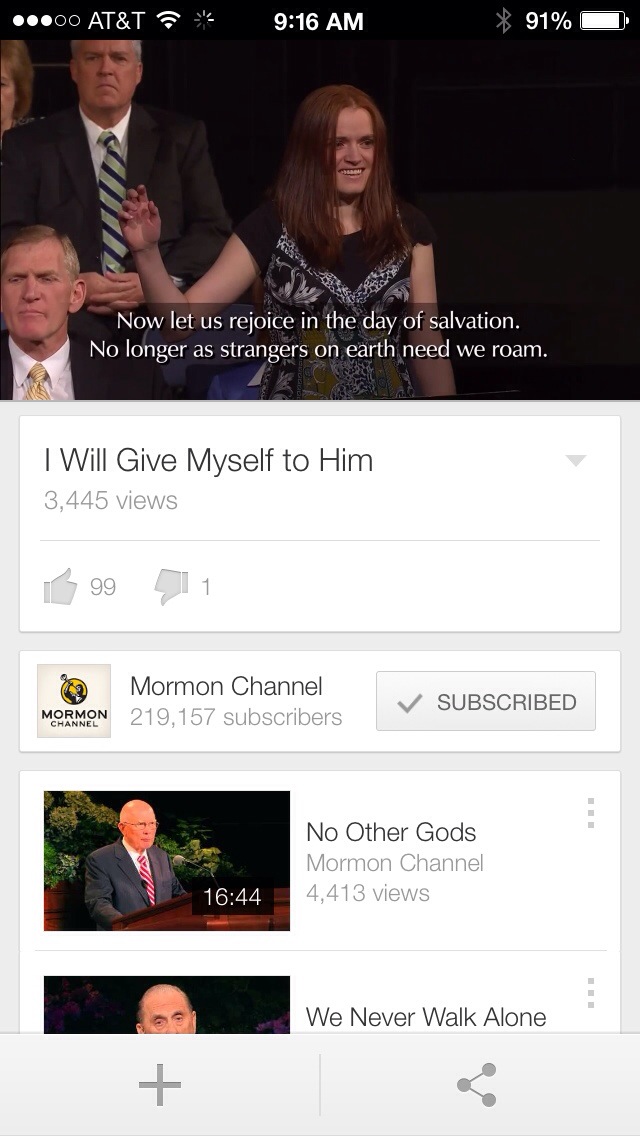Open the No Other Gods video

point(320,861)
